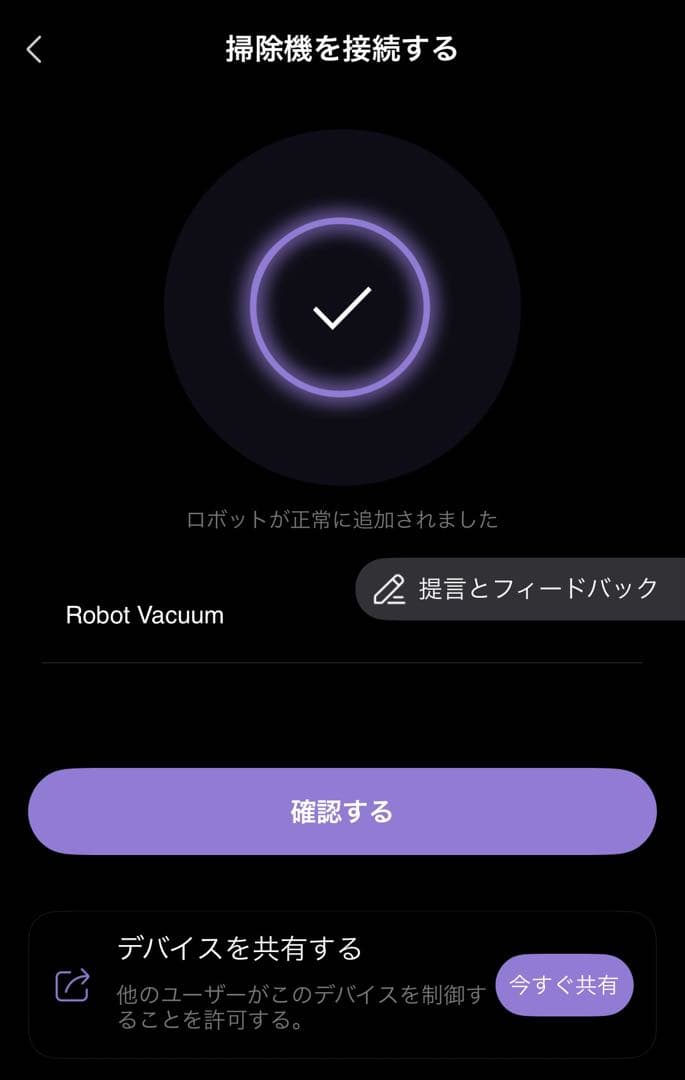685x1080 pixels.
Task: Go back using the top-left arrow
Action: [x=35, y=49]
